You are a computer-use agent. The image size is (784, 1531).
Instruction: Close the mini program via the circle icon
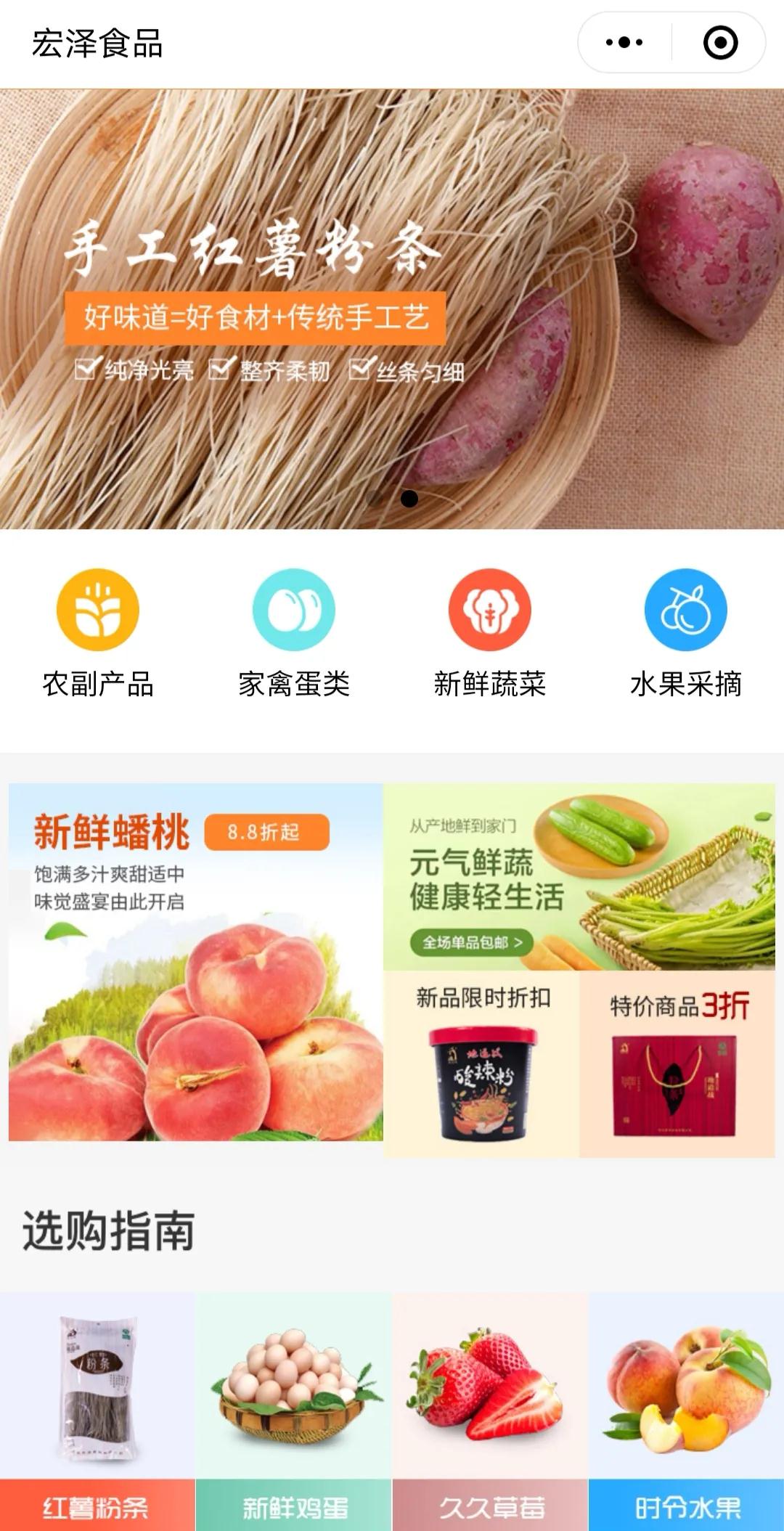pos(720,43)
